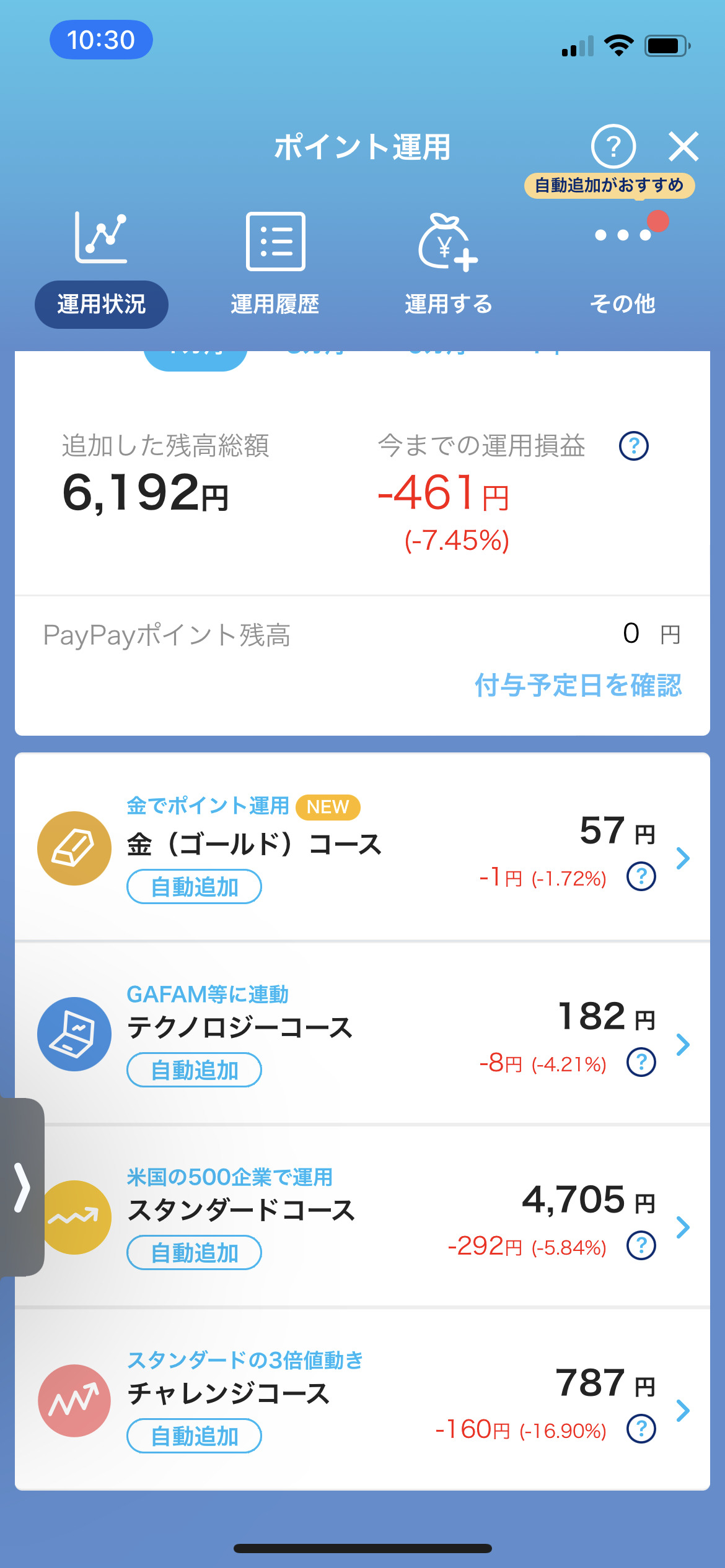Select 自動追加 for the gold course
The image size is (725, 1568).
pyautogui.click(x=194, y=887)
